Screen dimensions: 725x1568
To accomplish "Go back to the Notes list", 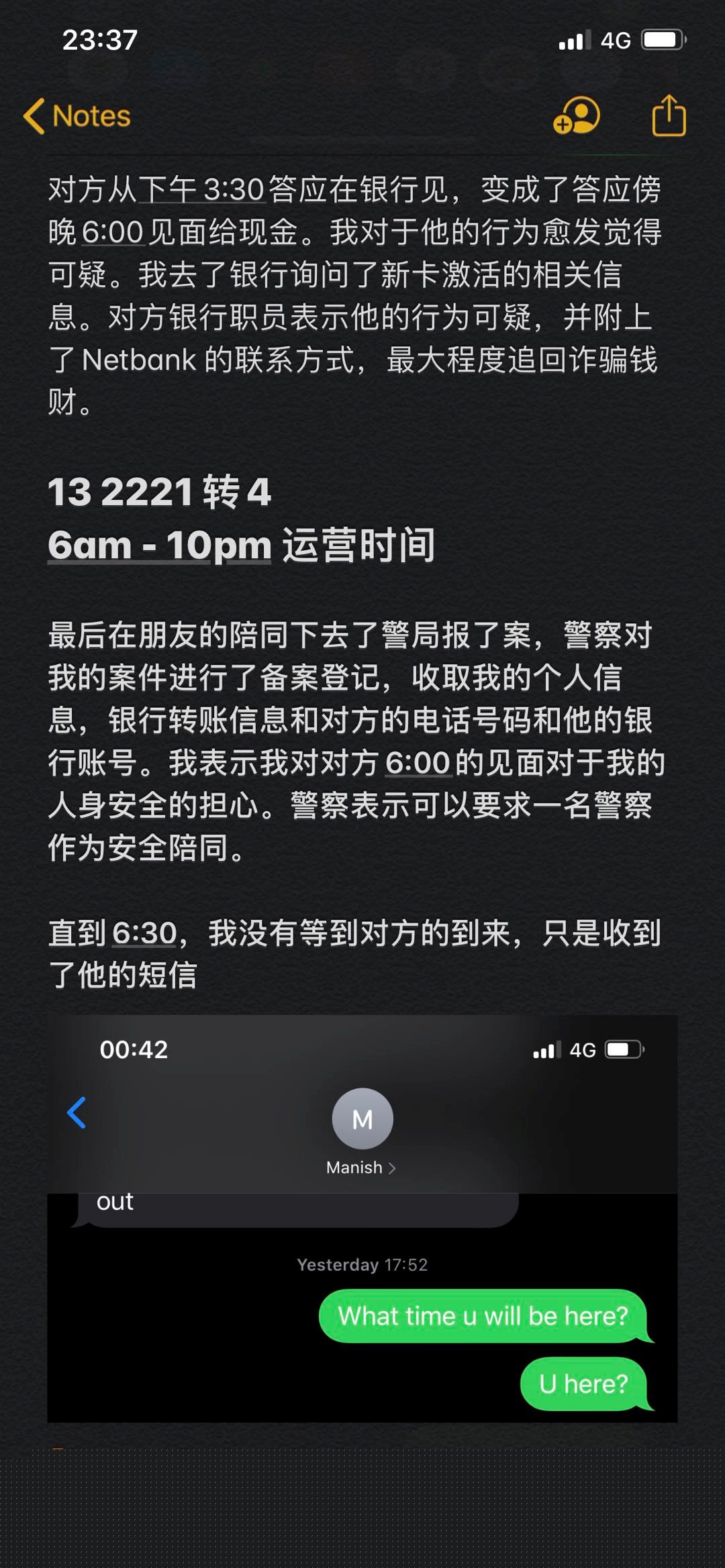I will click(77, 116).
